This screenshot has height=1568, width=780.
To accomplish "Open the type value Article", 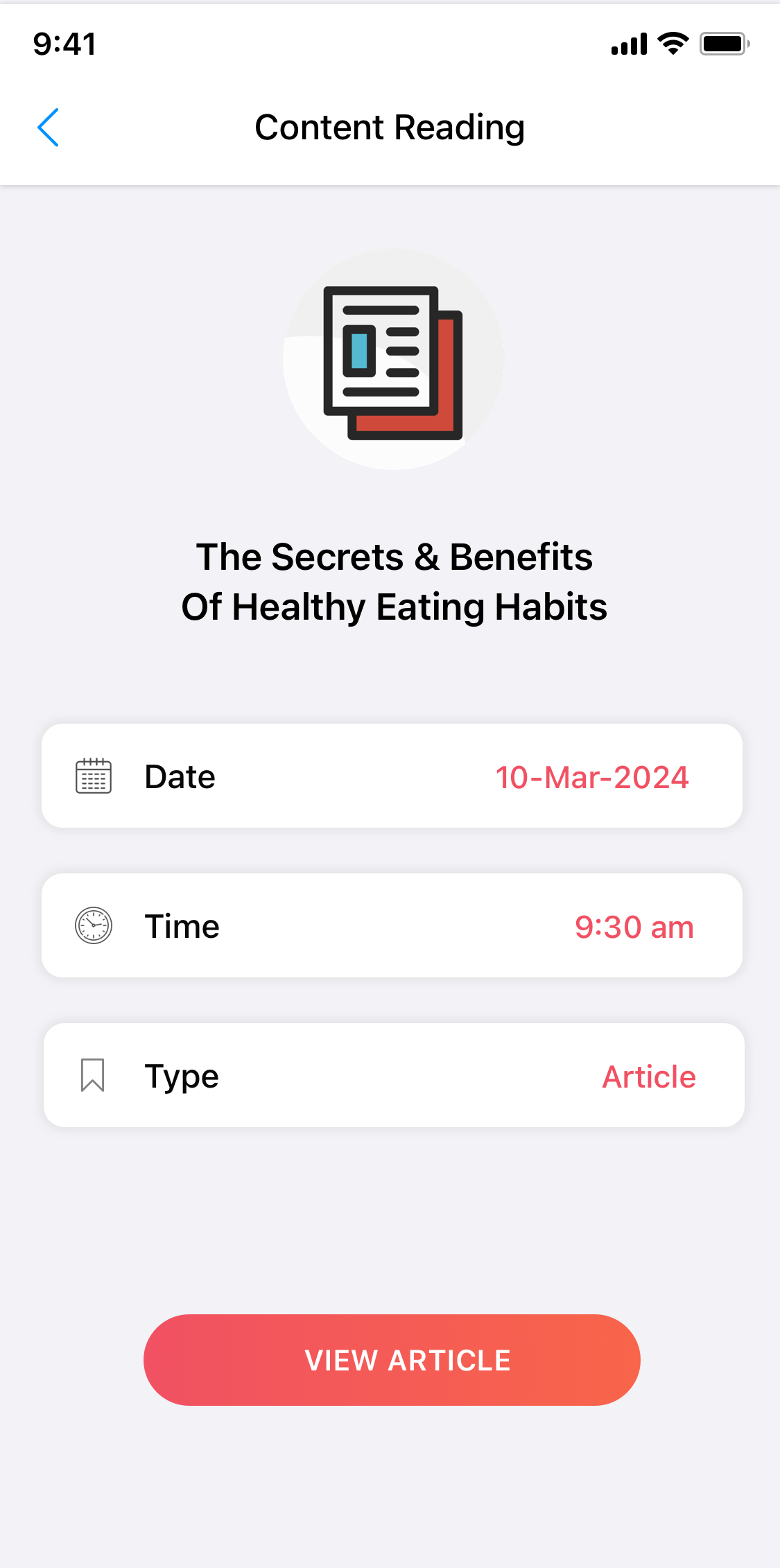I will (649, 1076).
